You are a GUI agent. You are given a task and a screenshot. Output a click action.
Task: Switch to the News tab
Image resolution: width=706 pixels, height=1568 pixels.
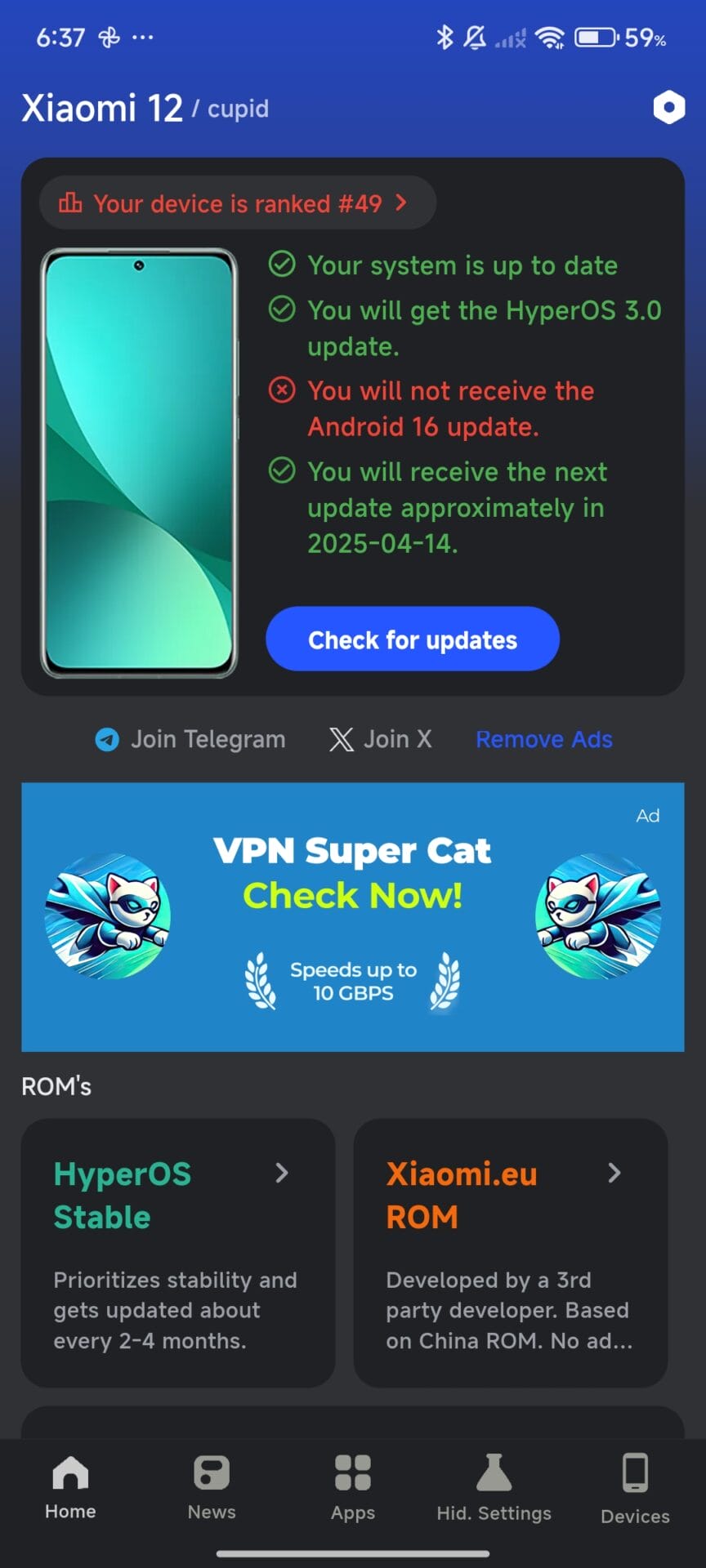point(212,1488)
